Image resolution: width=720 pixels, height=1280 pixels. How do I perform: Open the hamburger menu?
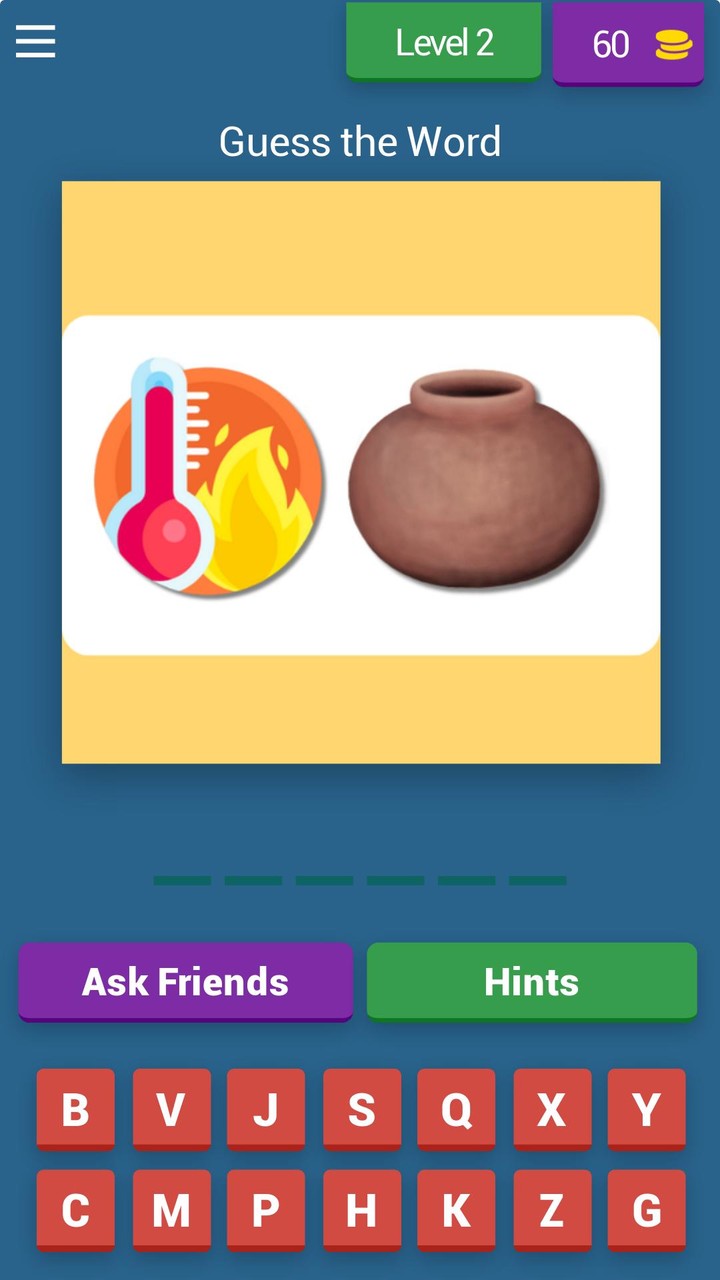click(x=35, y=42)
